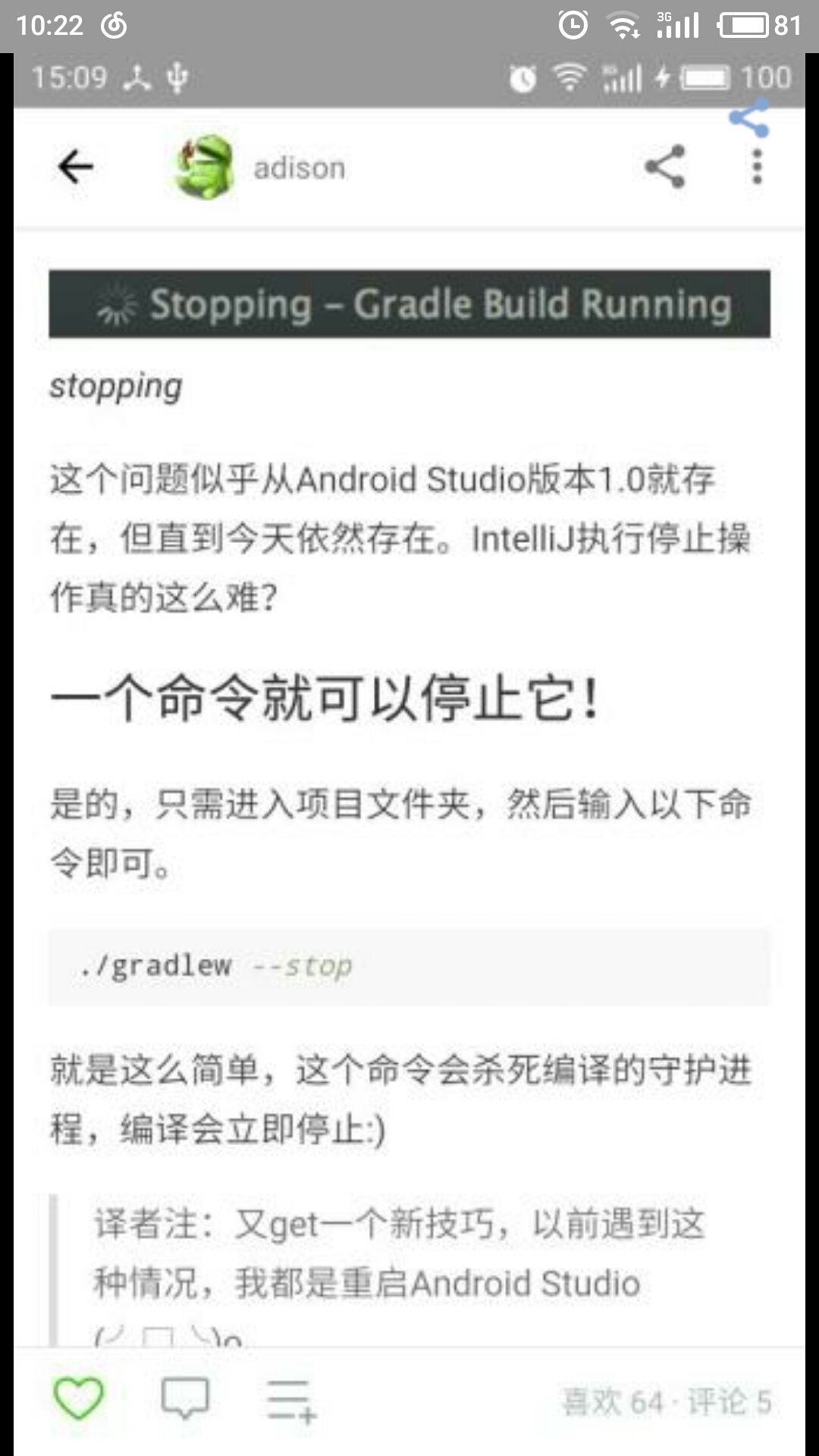Screen dimensions: 819x1456
Task: Open the three-dot overflow menu
Action: 756,167
